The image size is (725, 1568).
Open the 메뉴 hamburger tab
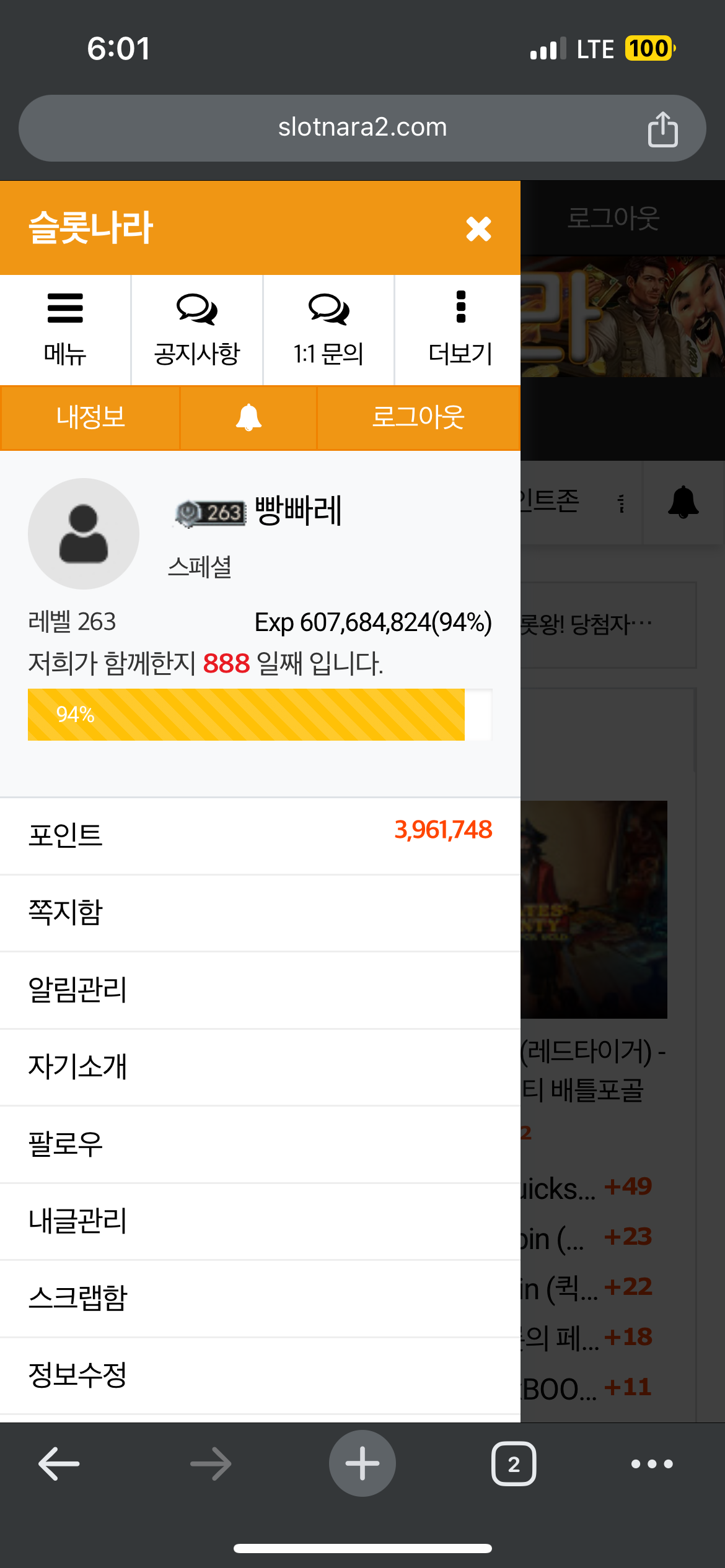pyautogui.click(x=65, y=329)
